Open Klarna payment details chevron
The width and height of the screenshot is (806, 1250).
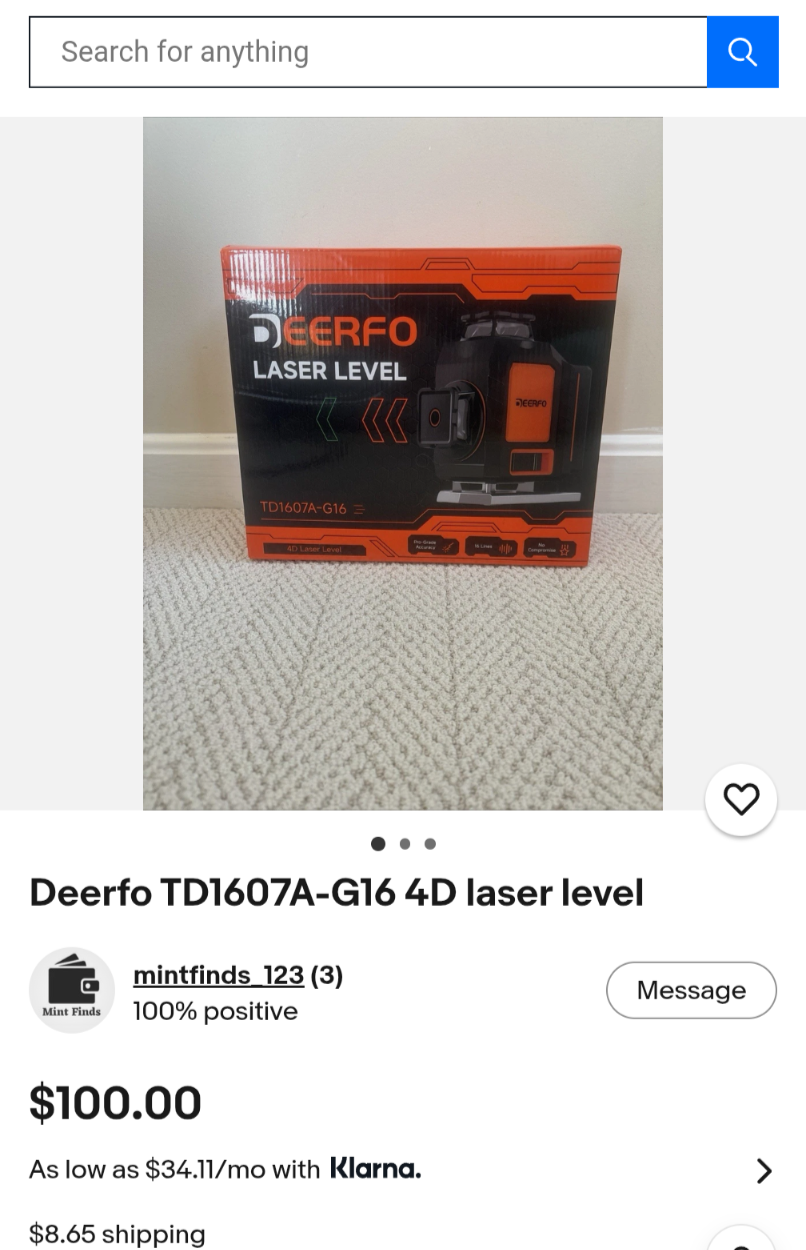point(764,1171)
